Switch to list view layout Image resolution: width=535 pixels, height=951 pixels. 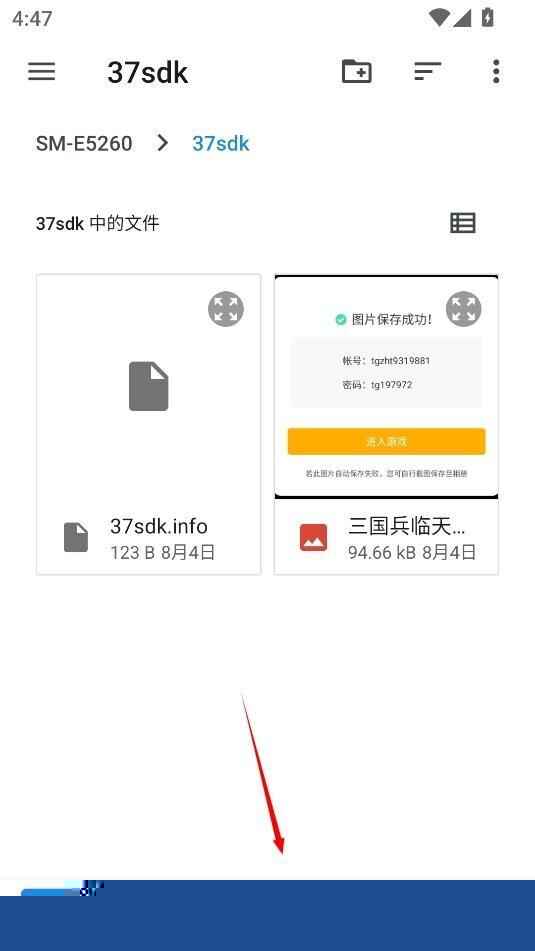pyautogui.click(x=463, y=223)
